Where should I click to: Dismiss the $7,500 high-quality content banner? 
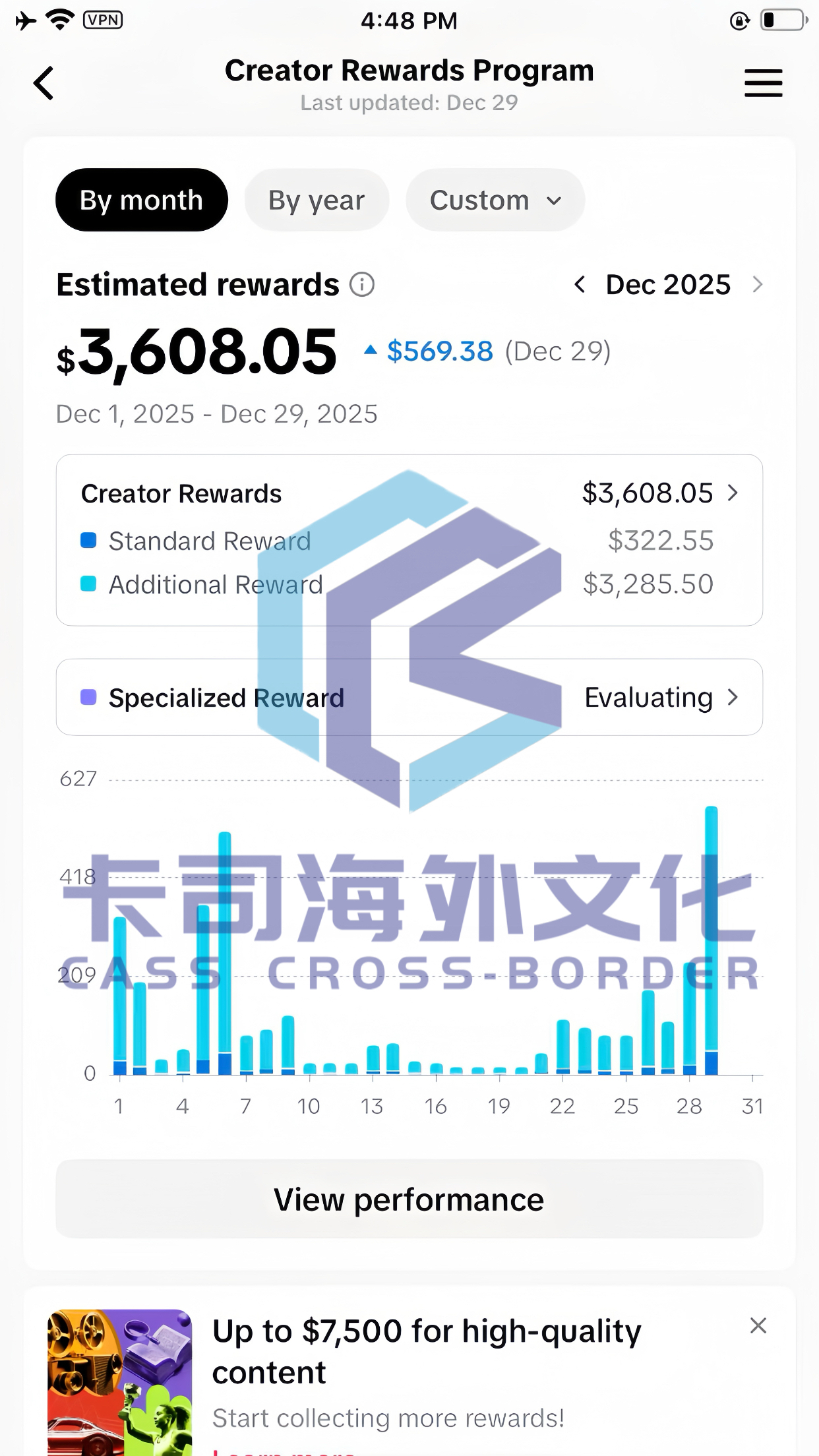pyautogui.click(x=758, y=1325)
